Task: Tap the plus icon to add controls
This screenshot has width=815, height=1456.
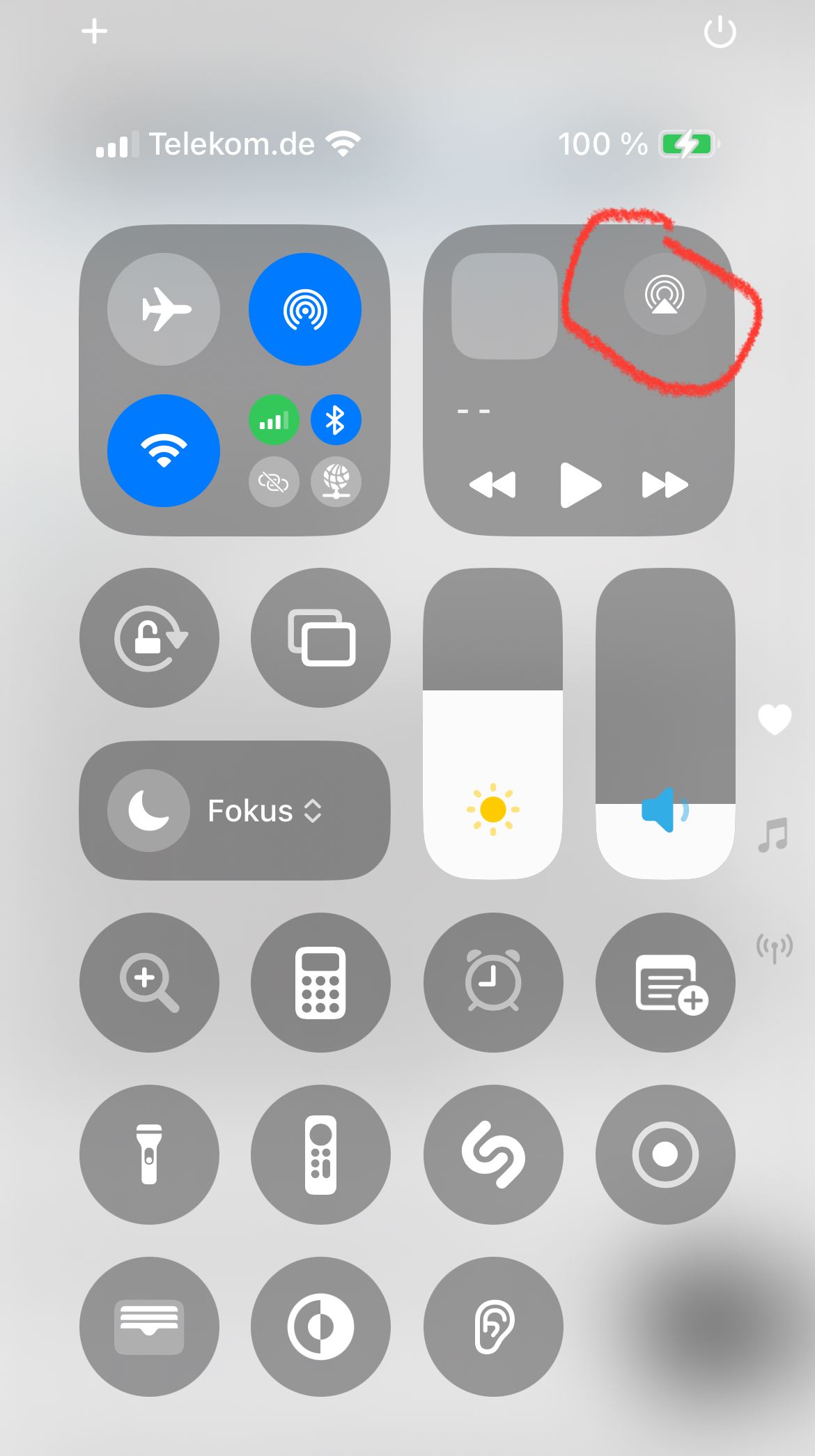Action: 94,32
